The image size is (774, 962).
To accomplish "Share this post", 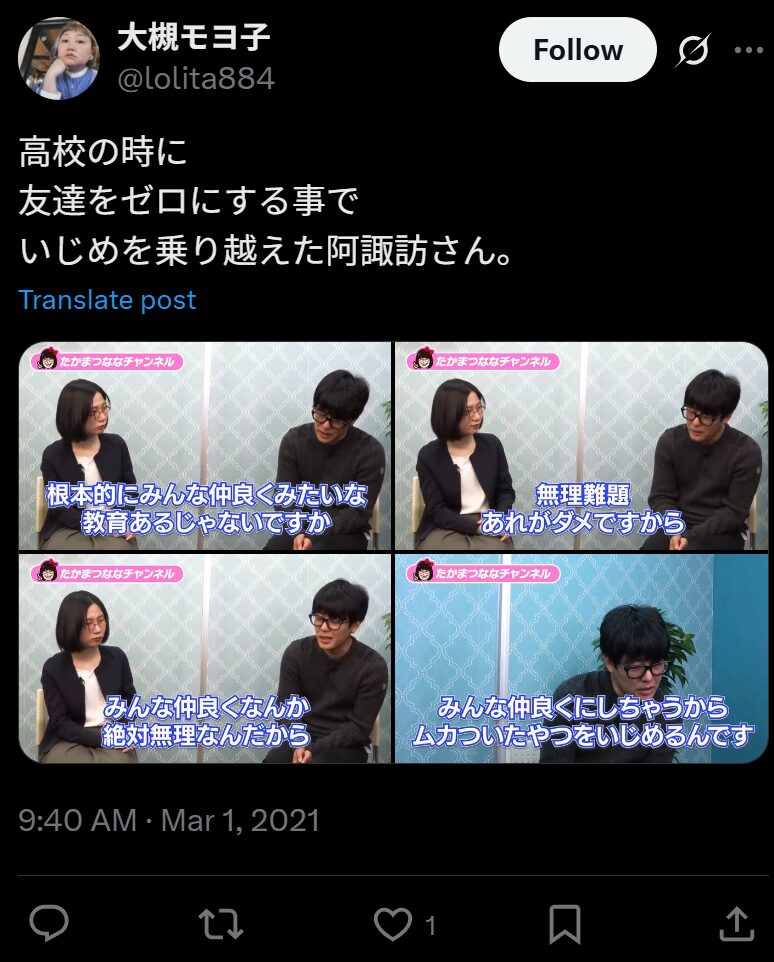I will tap(736, 924).
